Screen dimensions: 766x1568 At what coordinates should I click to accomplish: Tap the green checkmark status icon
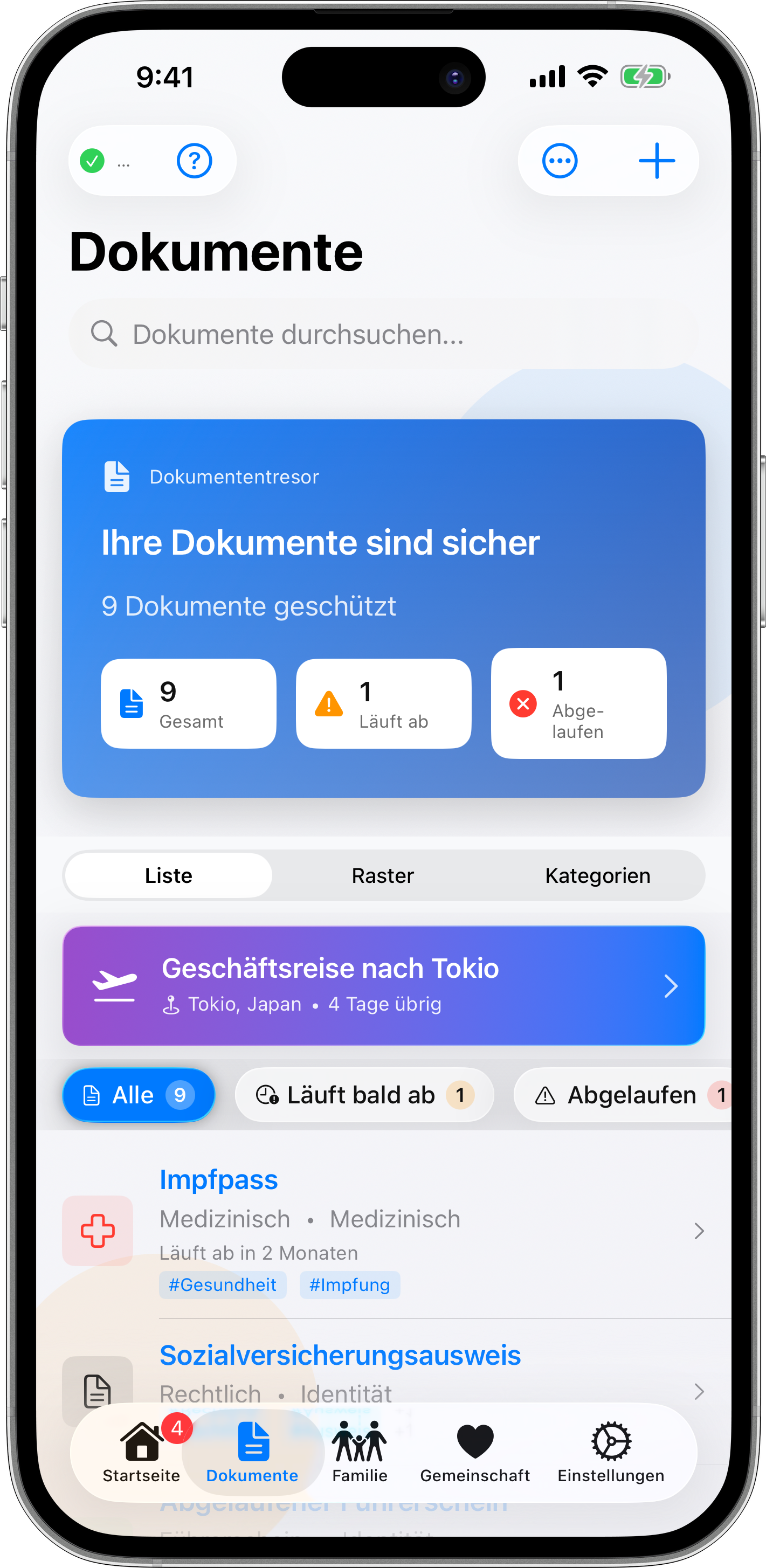pos(93,161)
